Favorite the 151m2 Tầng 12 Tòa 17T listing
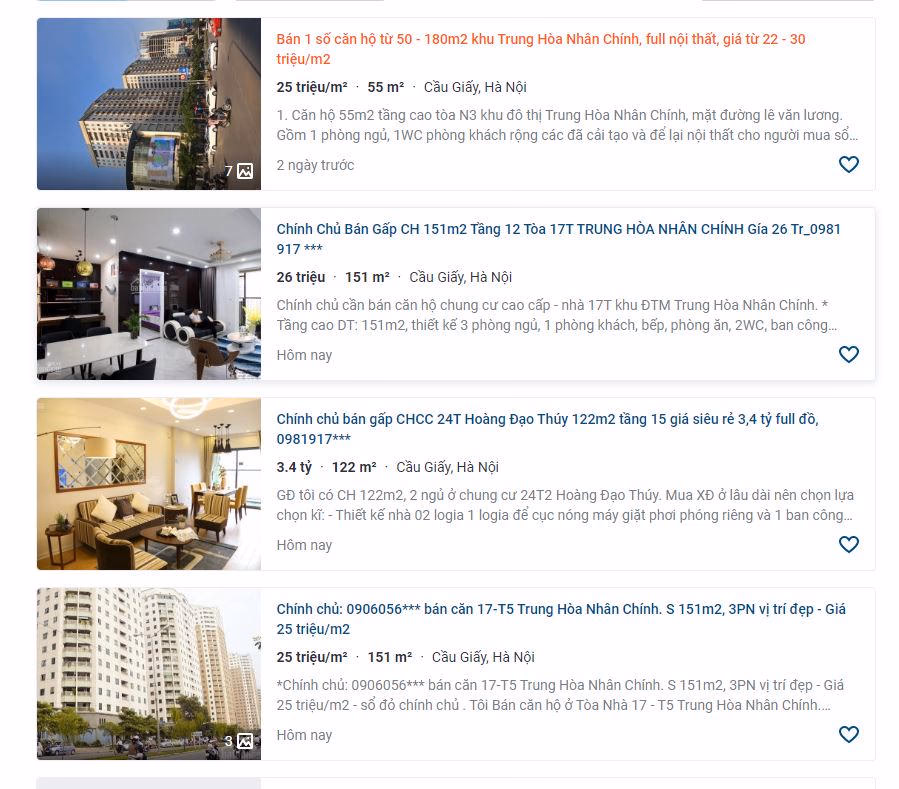The width and height of the screenshot is (899, 789). click(848, 355)
